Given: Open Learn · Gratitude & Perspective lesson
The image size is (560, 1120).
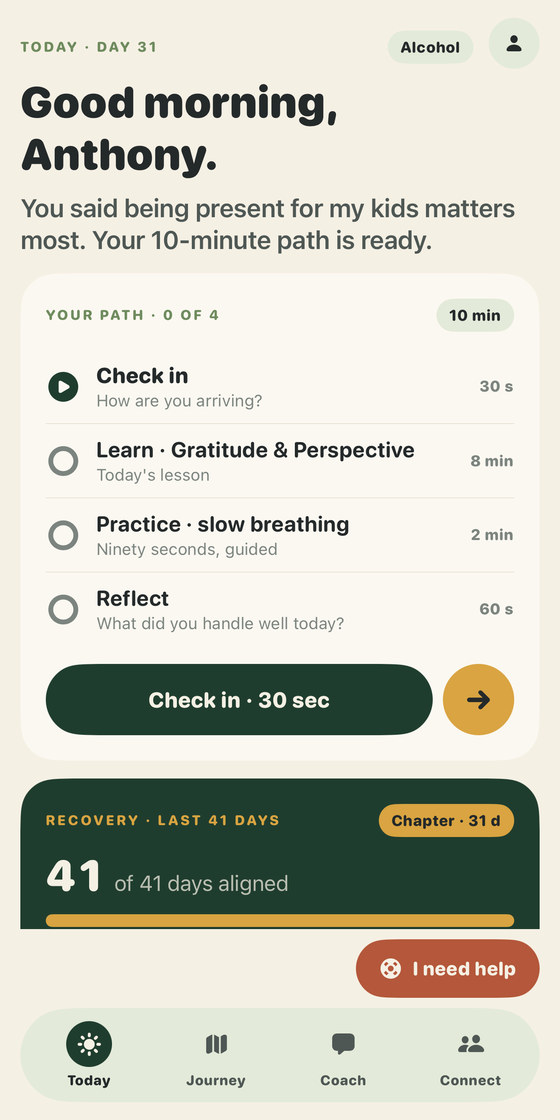Looking at the screenshot, I should pos(280,461).
